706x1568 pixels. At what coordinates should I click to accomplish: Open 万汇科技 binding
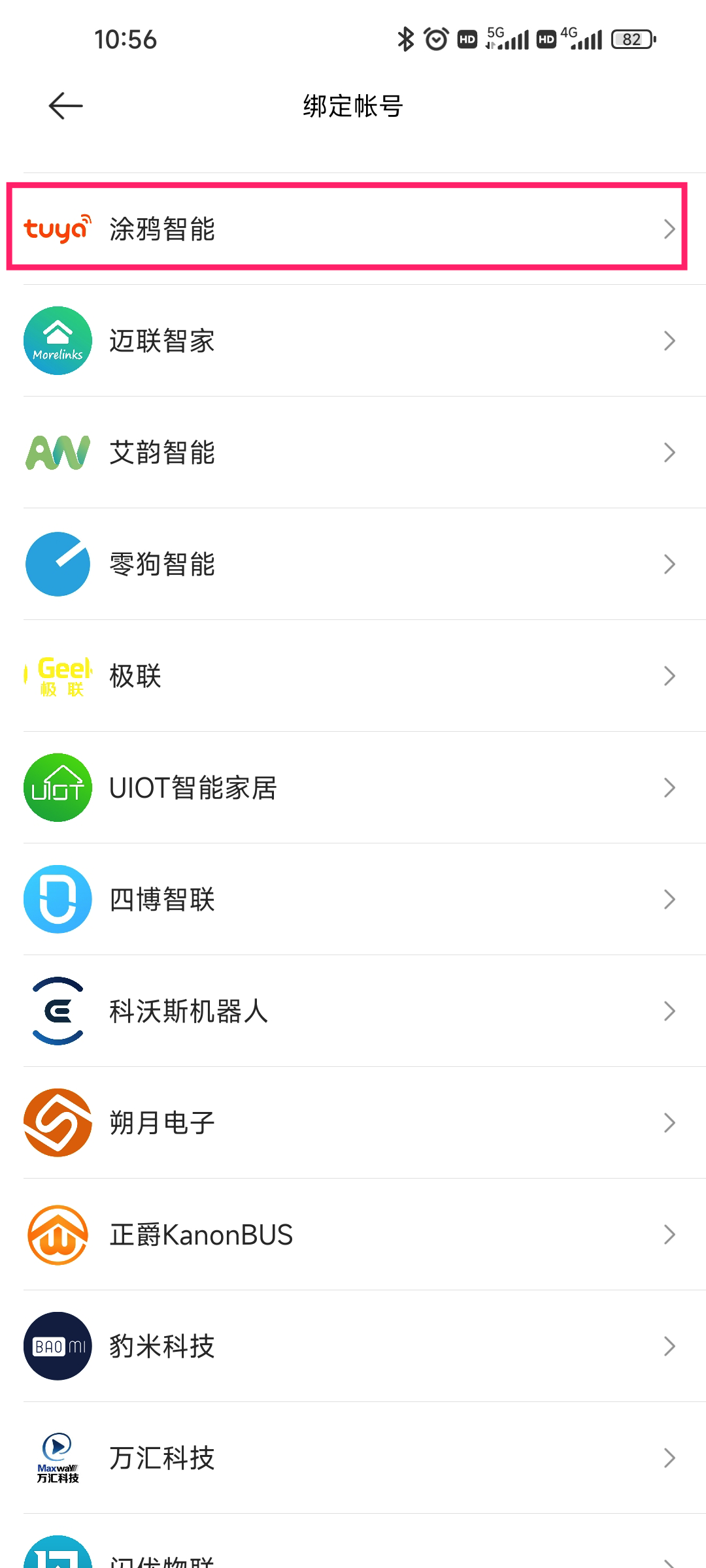tap(353, 1458)
